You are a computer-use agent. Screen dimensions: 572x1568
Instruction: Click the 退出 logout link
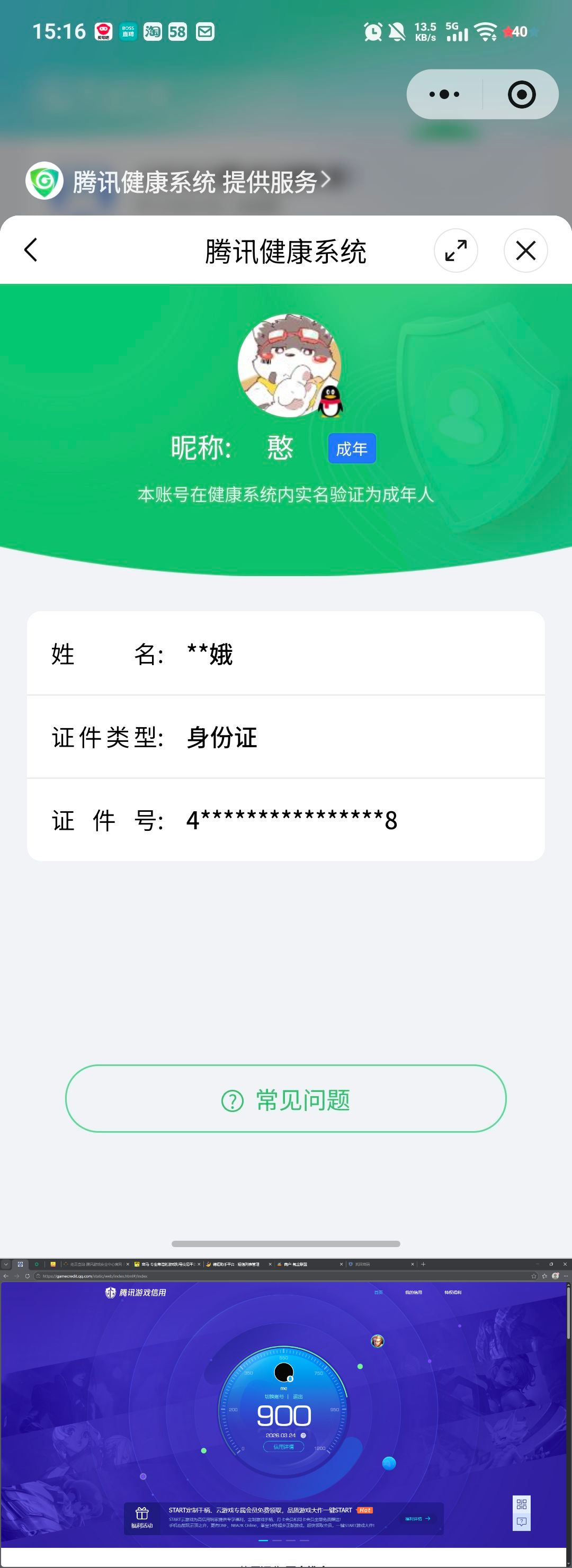pos(298,1397)
